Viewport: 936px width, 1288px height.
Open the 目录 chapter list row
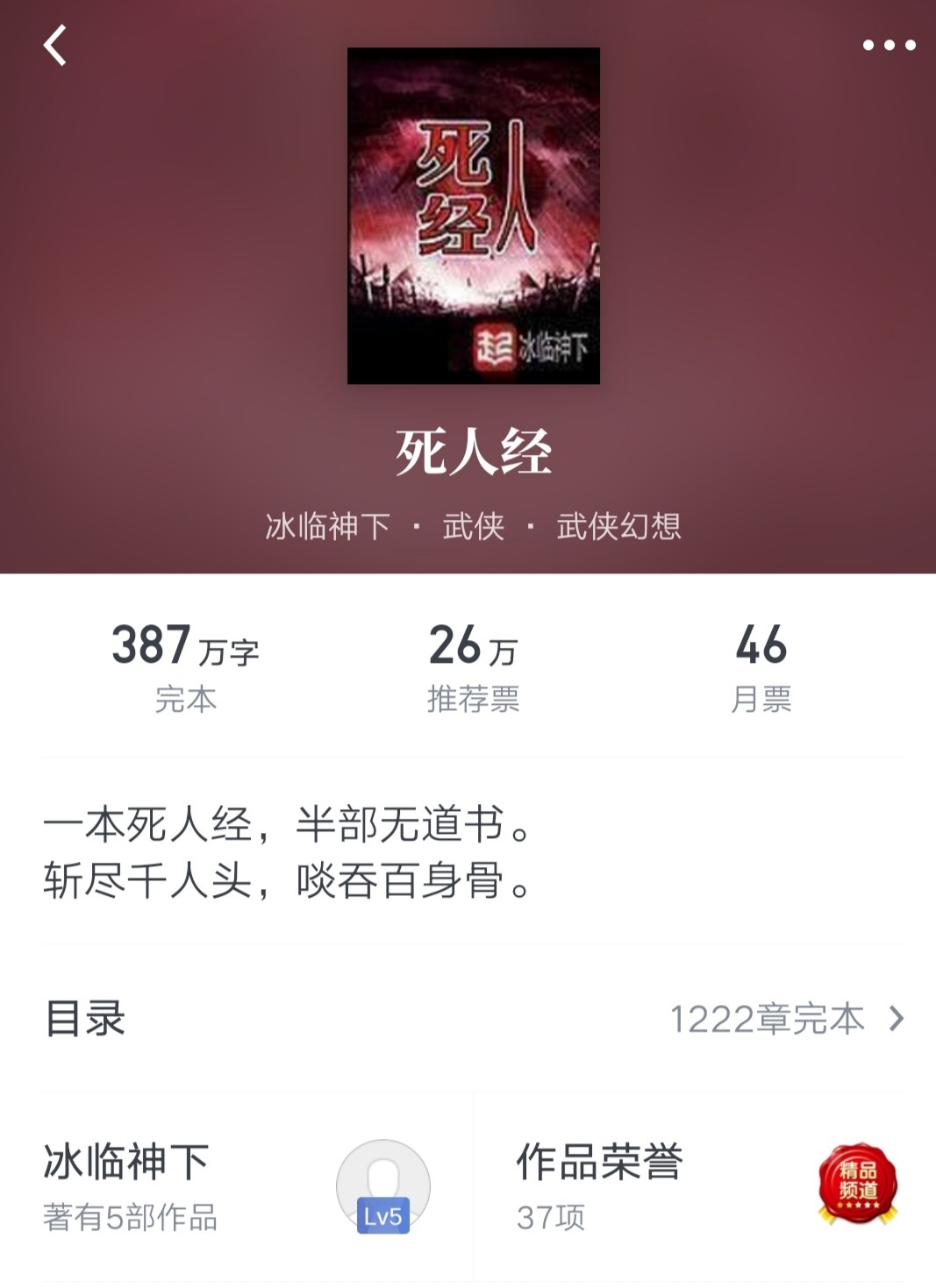coord(474,1019)
